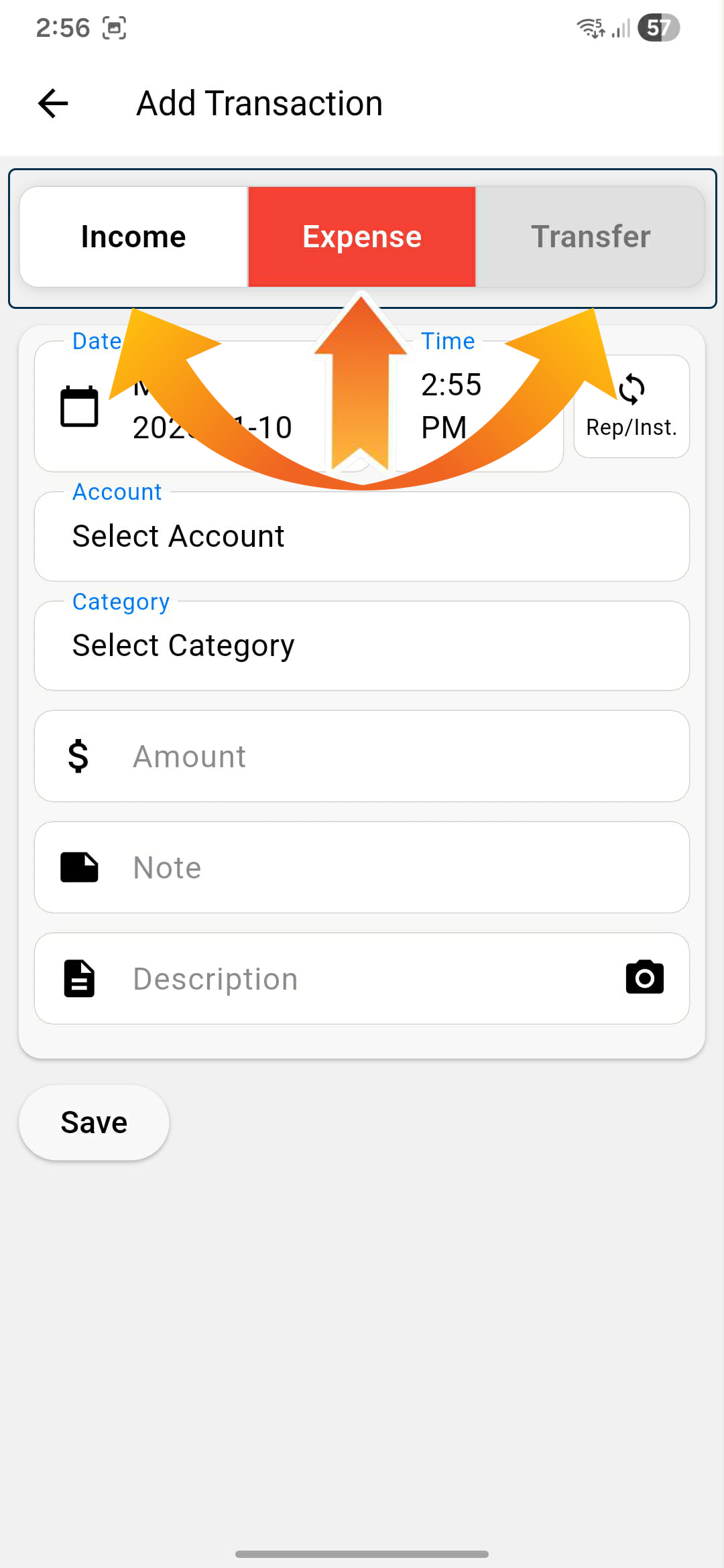Open the Select Account dropdown

tap(362, 537)
